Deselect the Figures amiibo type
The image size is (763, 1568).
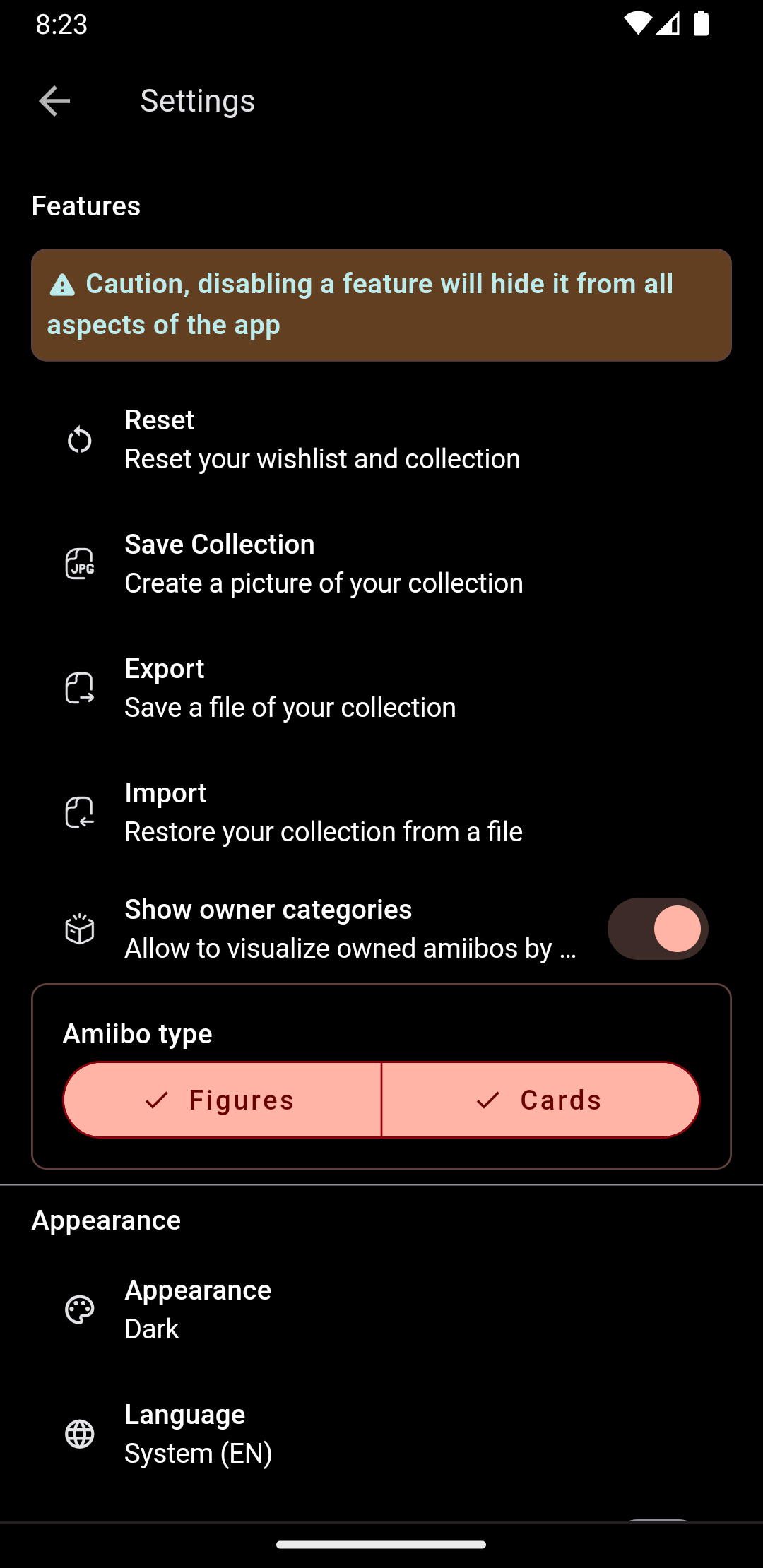[x=223, y=1100]
